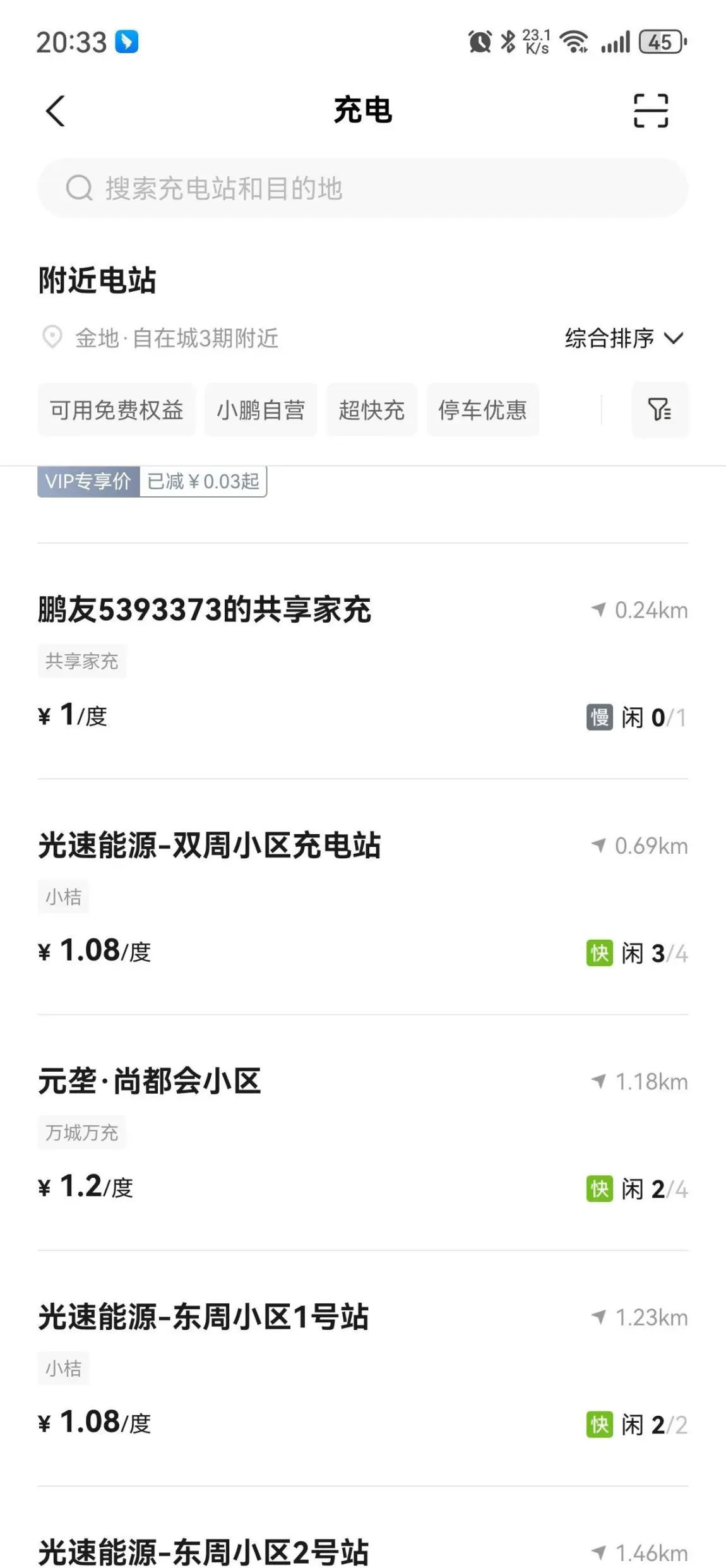The height and width of the screenshot is (1568, 726).
Task: Open the 元垄·尚都会小区 station
Action: point(362,1133)
